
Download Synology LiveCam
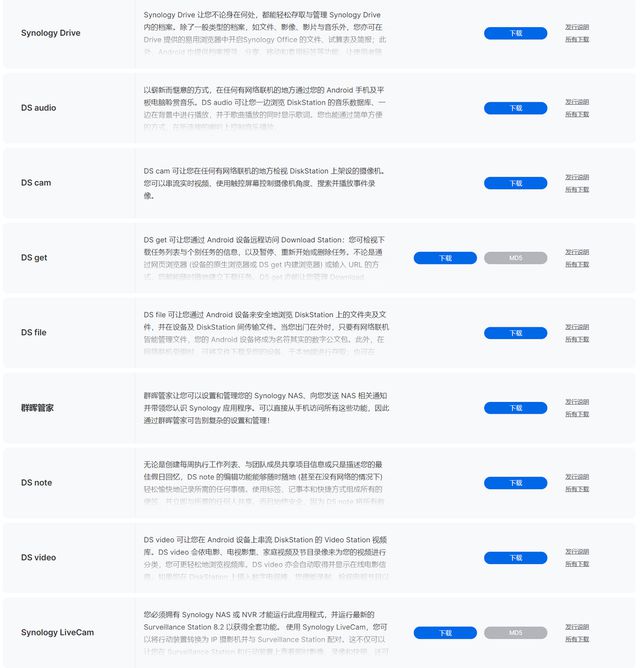point(445,633)
